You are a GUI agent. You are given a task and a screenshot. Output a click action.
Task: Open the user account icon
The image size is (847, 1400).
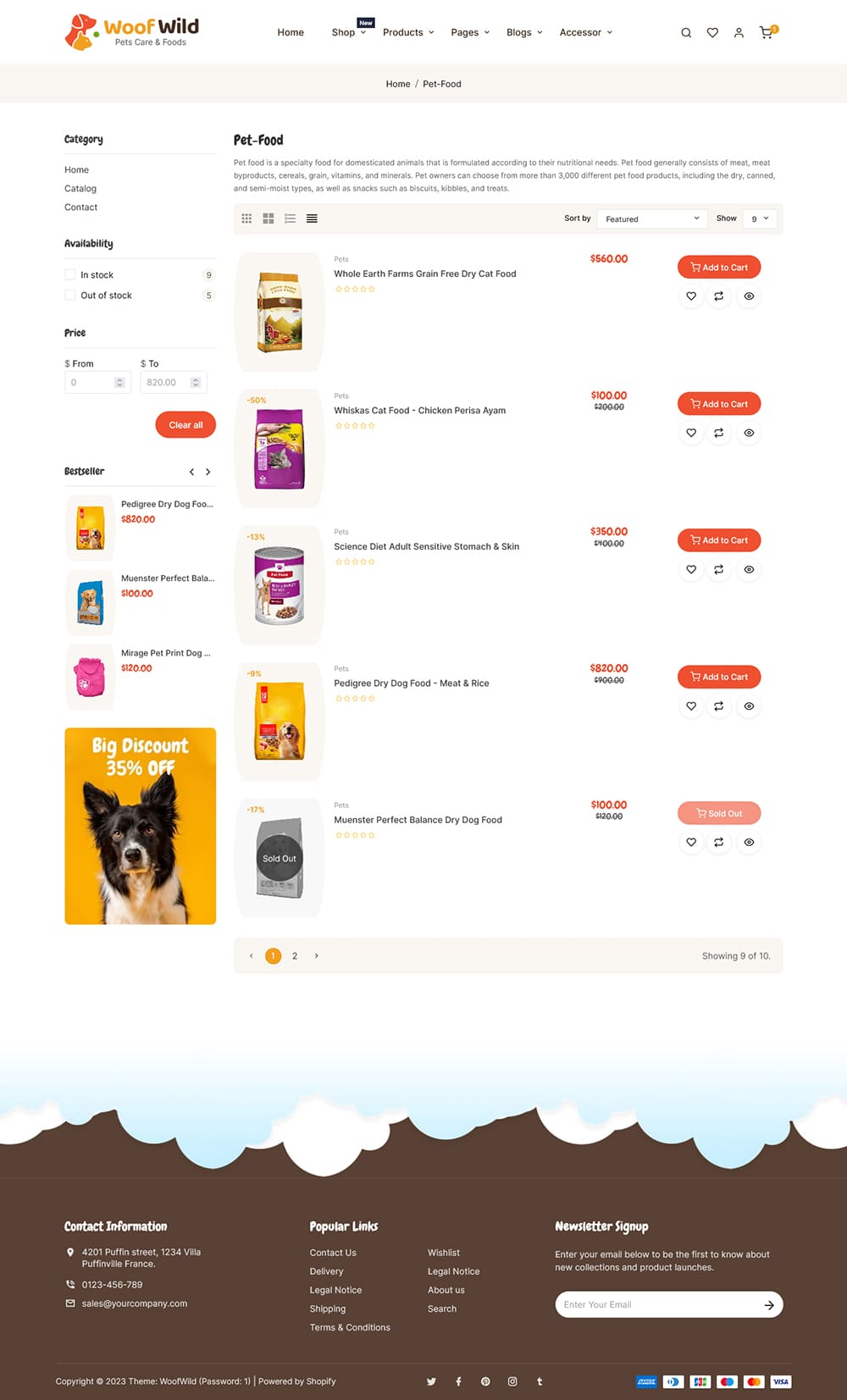739,33
